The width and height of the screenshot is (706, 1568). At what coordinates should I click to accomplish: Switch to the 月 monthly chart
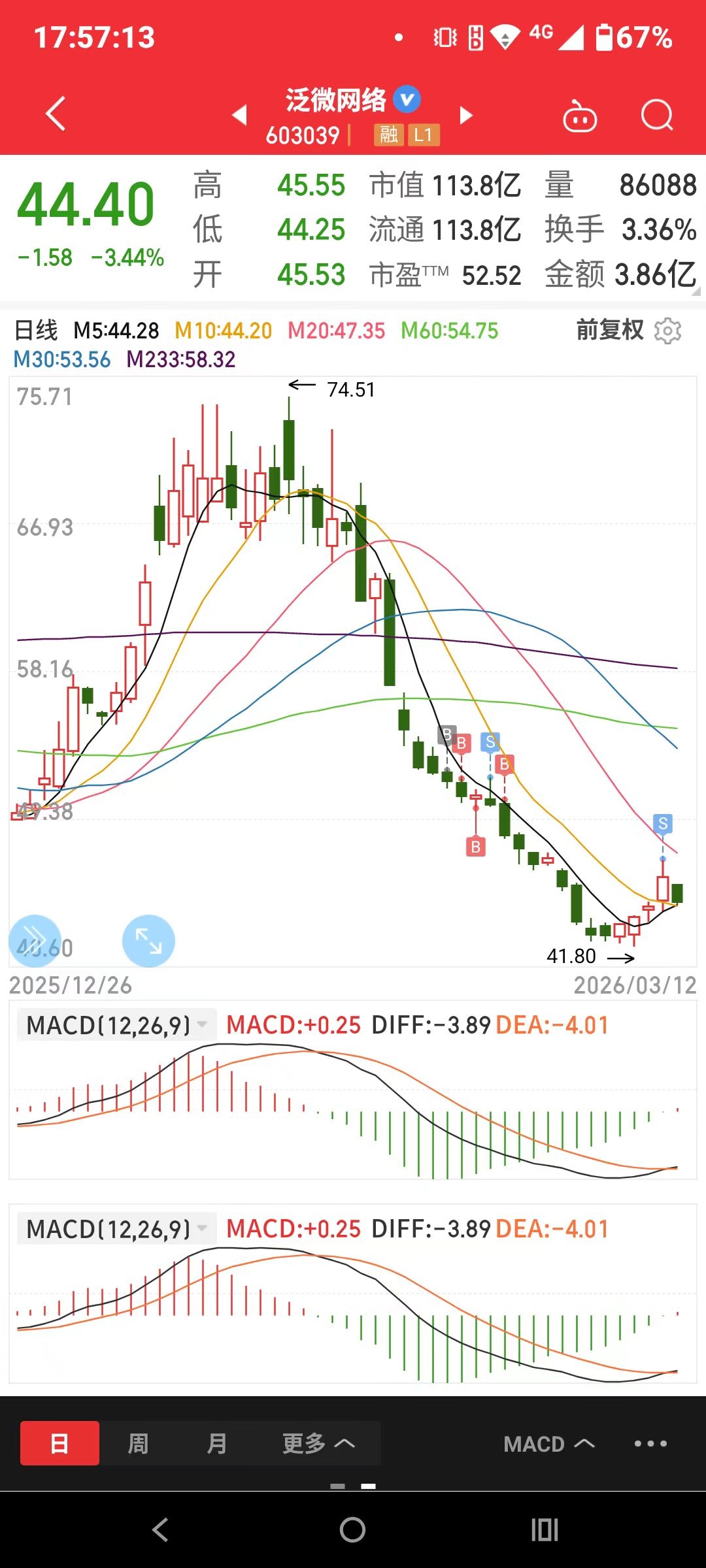coord(216,1443)
